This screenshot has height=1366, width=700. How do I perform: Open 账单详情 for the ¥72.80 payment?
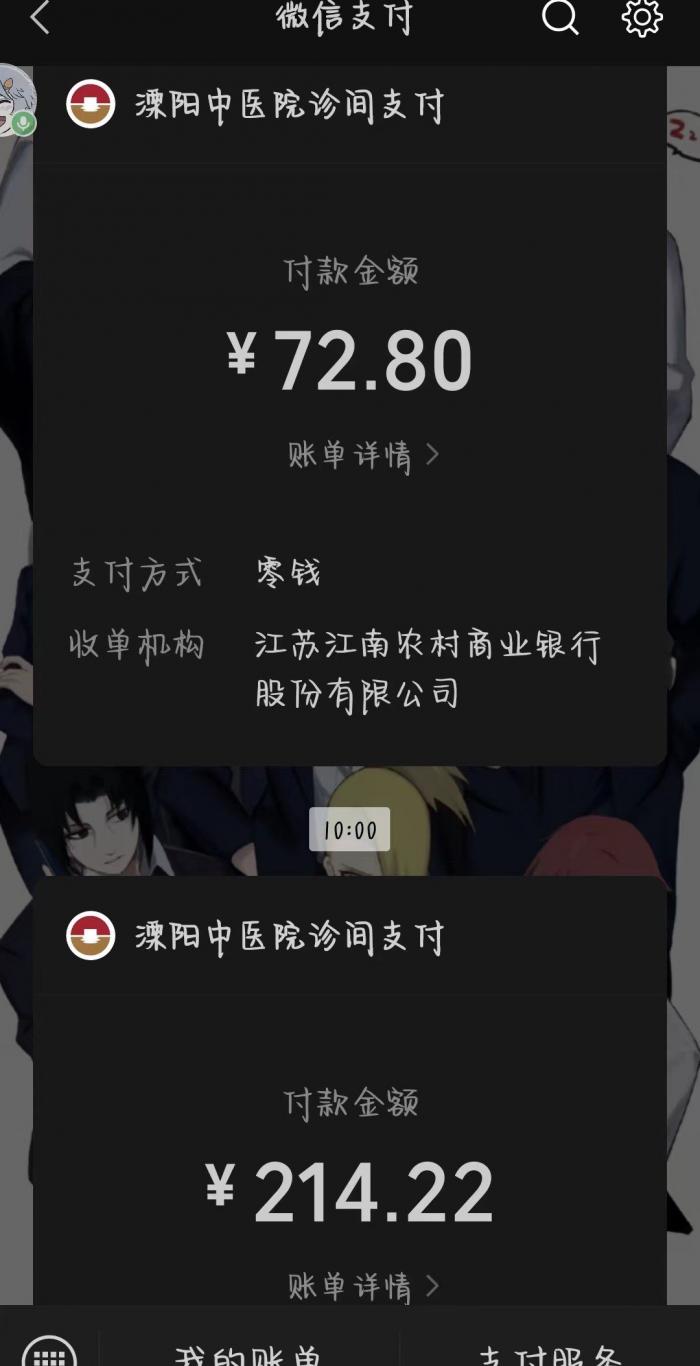[x=363, y=456]
